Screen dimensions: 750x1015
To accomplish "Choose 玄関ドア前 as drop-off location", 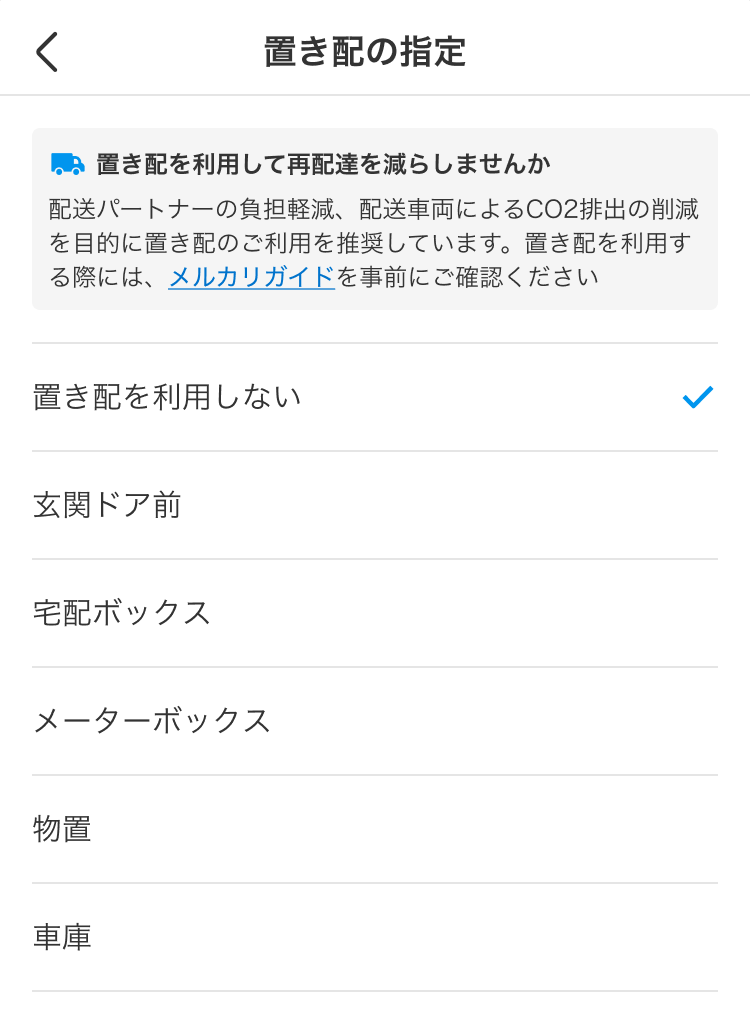I will pos(375,505).
